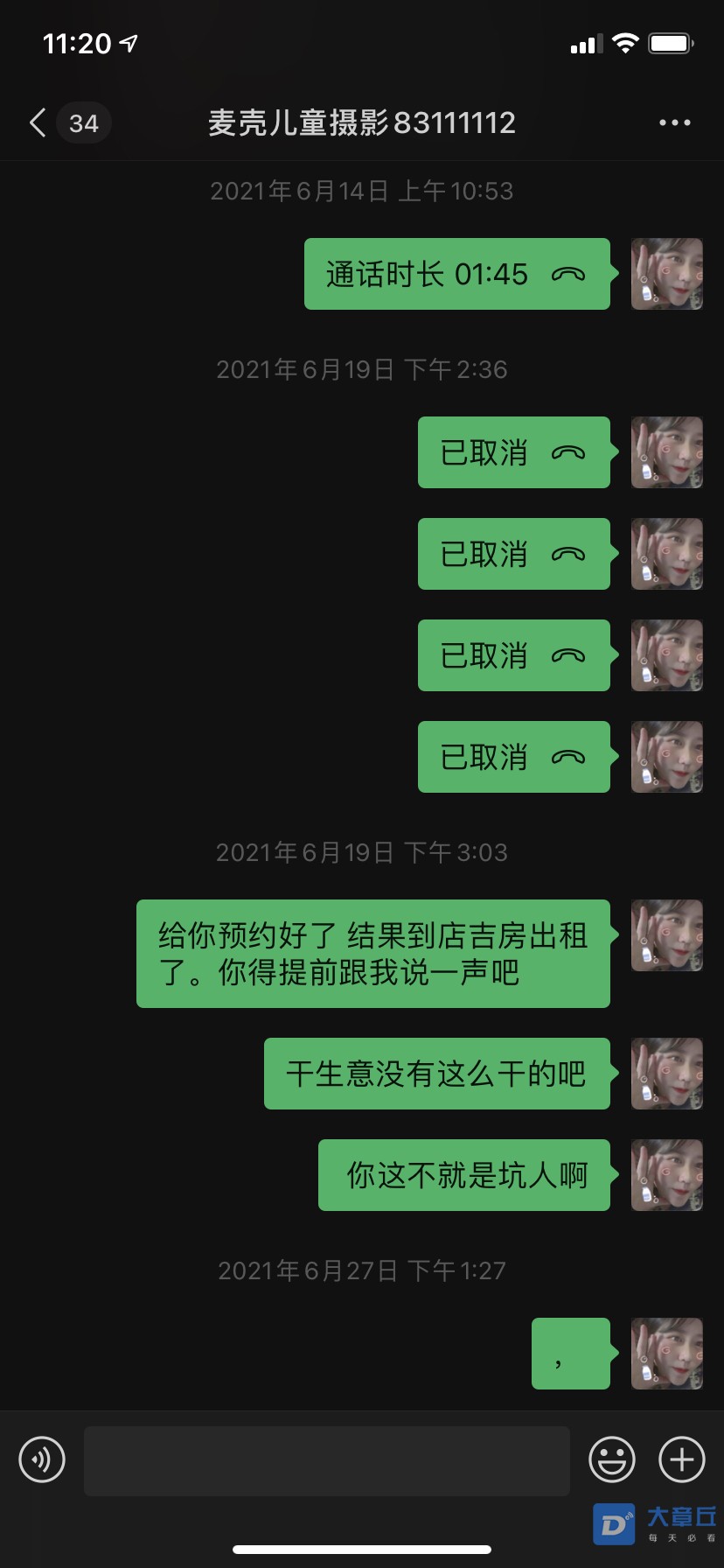
Task: Tap the first 已取消 call bubble
Action: [x=513, y=452]
